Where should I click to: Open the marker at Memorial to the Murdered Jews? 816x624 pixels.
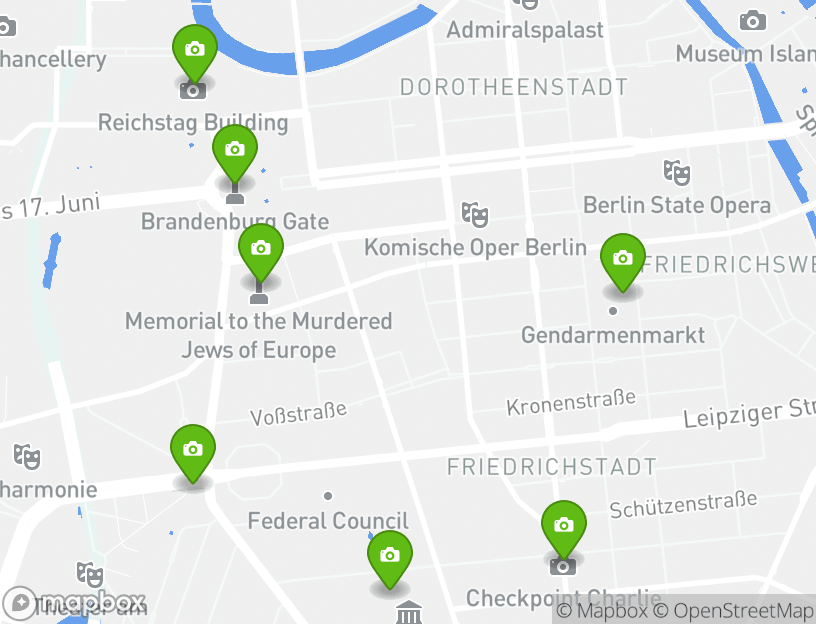(x=260, y=249)
